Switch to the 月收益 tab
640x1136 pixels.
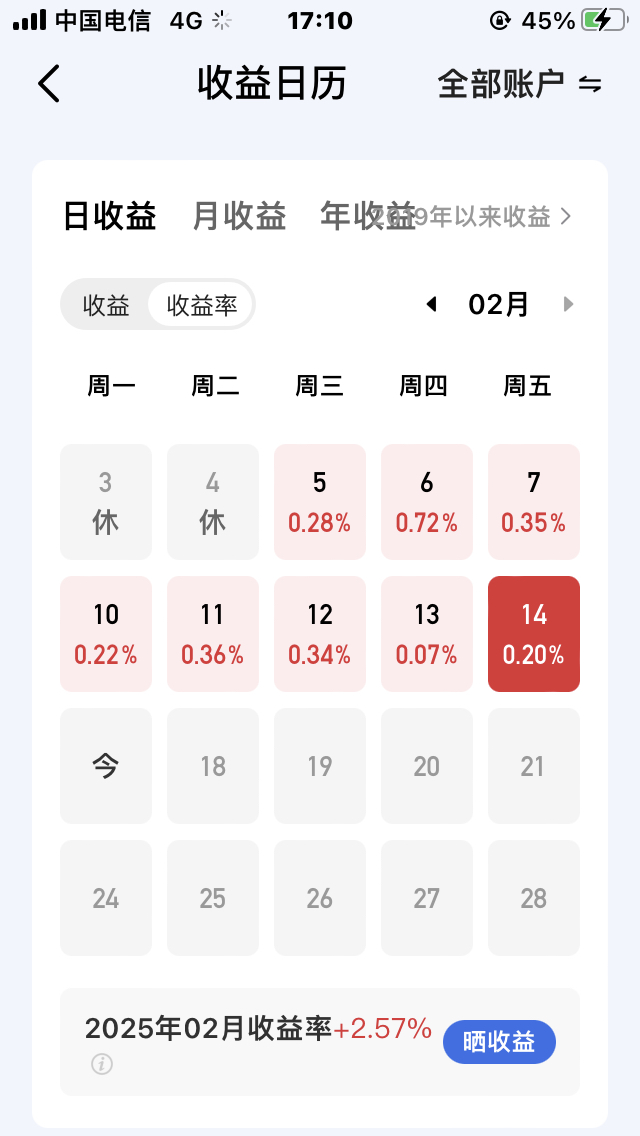click(239, 216)
